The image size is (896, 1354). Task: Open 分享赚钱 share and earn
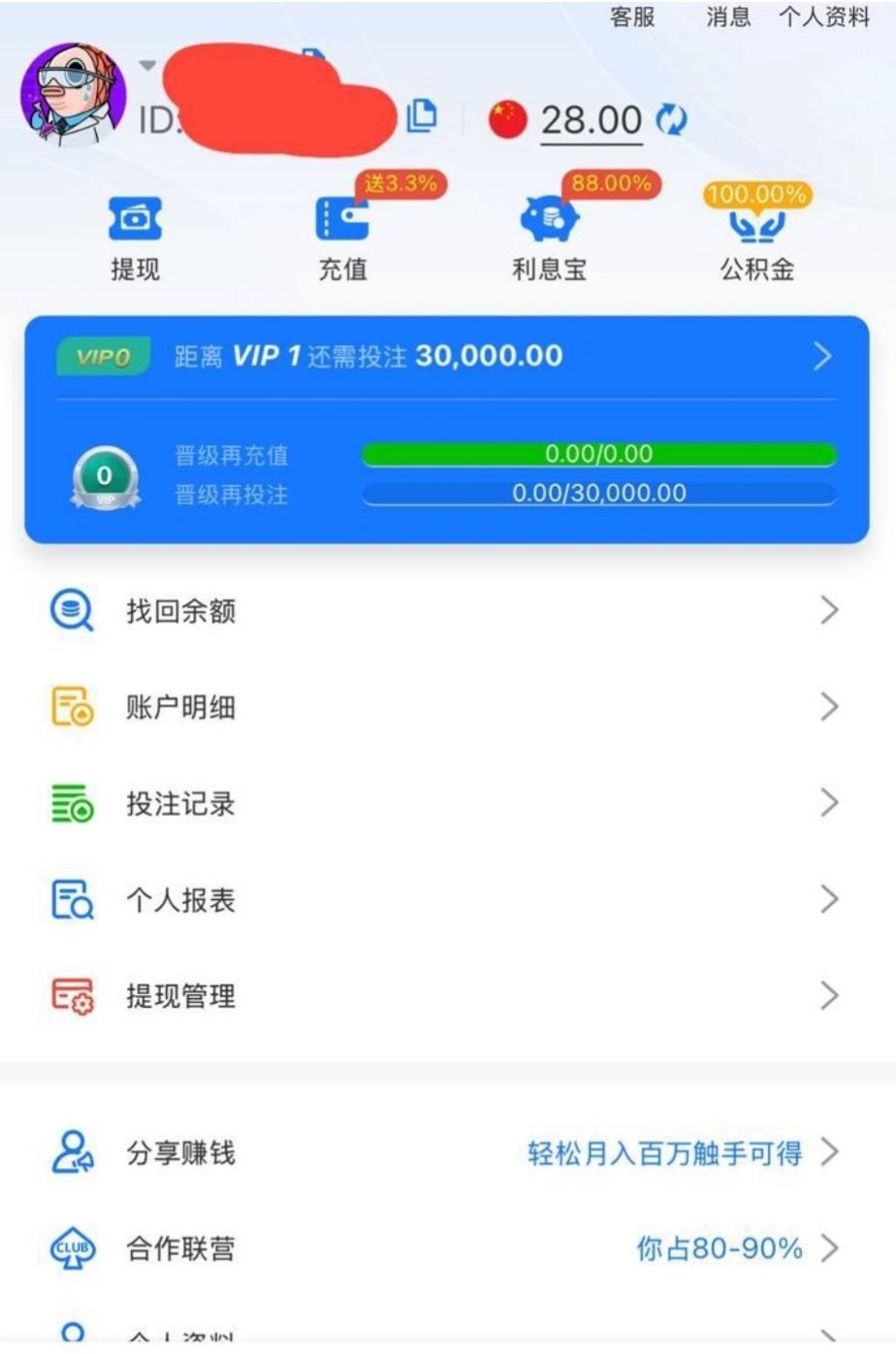446,1152
